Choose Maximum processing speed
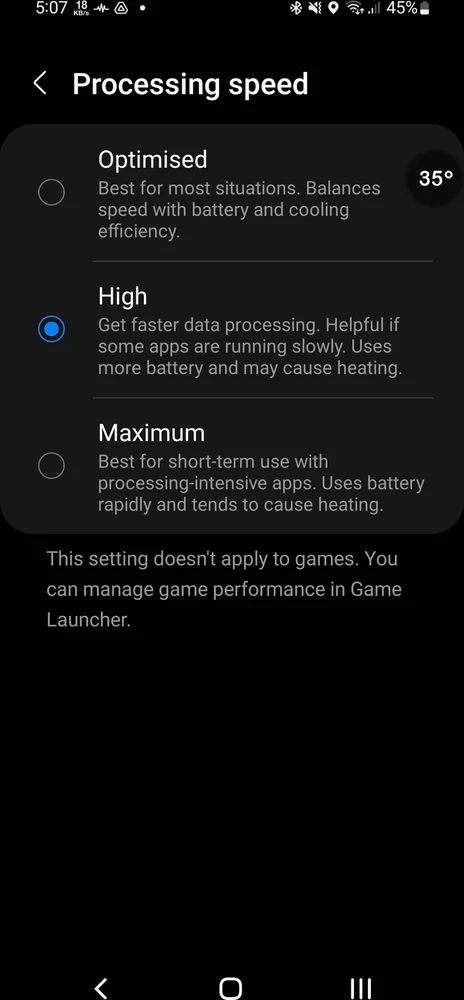Viewport: 464px width, 1000px height. (232, 466)
